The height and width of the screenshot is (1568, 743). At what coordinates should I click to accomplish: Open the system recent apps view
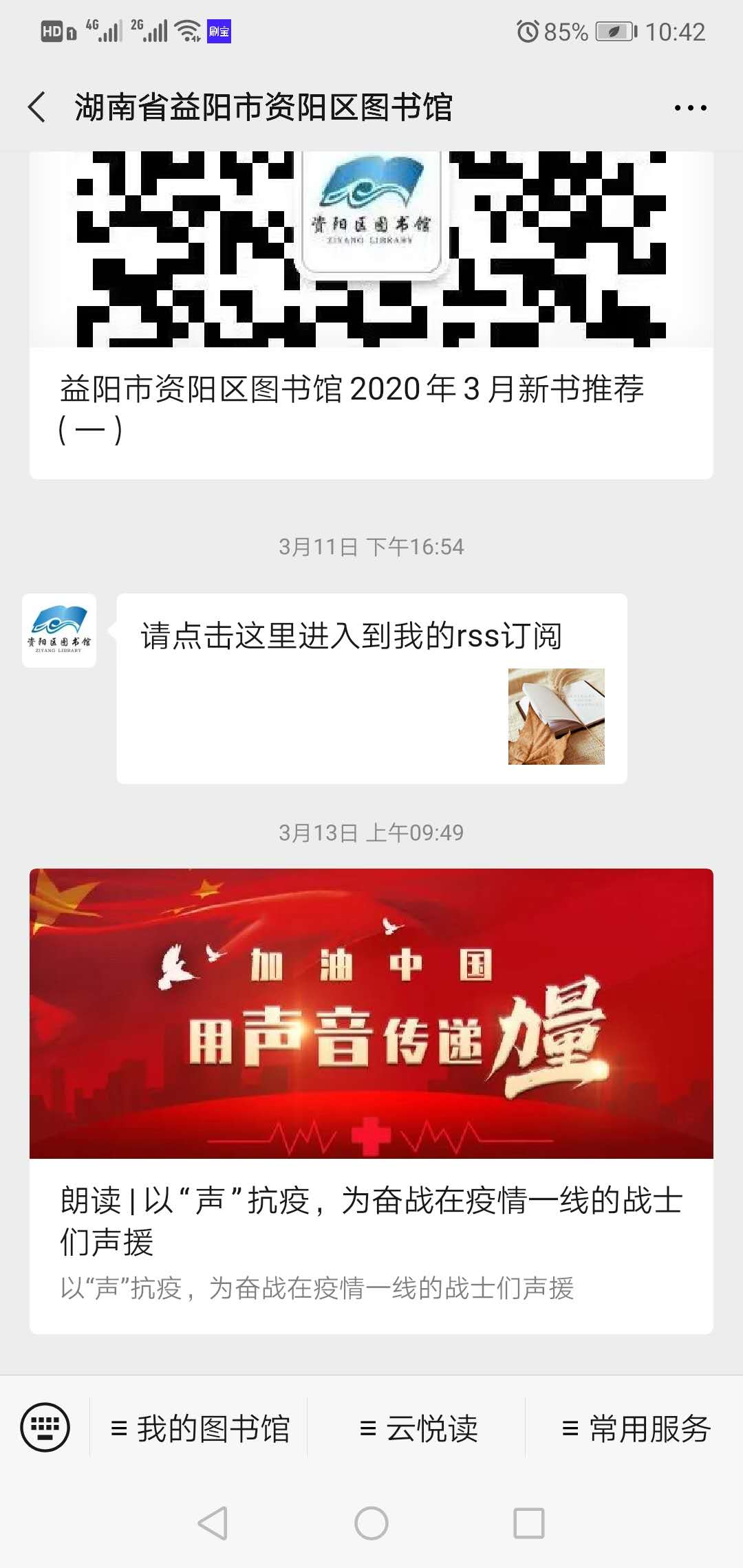[x=529, y=1523]
